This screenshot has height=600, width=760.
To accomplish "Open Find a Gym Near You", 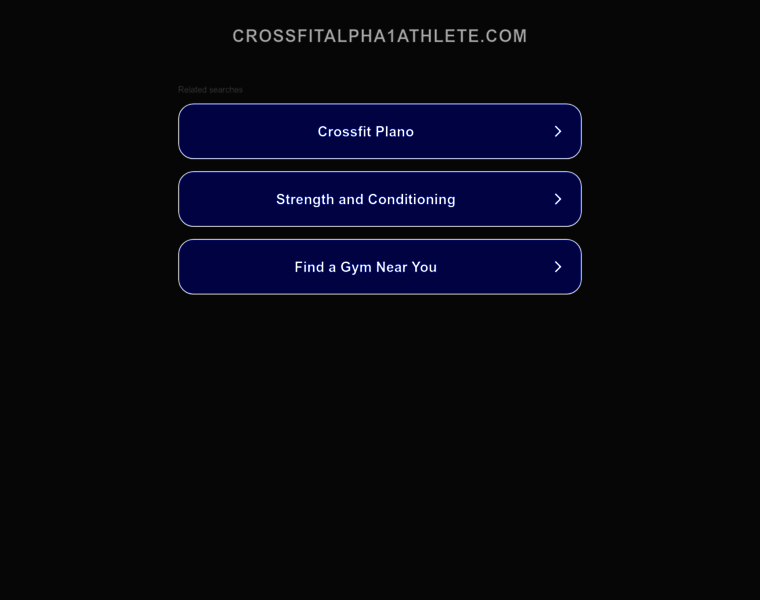I will coord(379,267).
